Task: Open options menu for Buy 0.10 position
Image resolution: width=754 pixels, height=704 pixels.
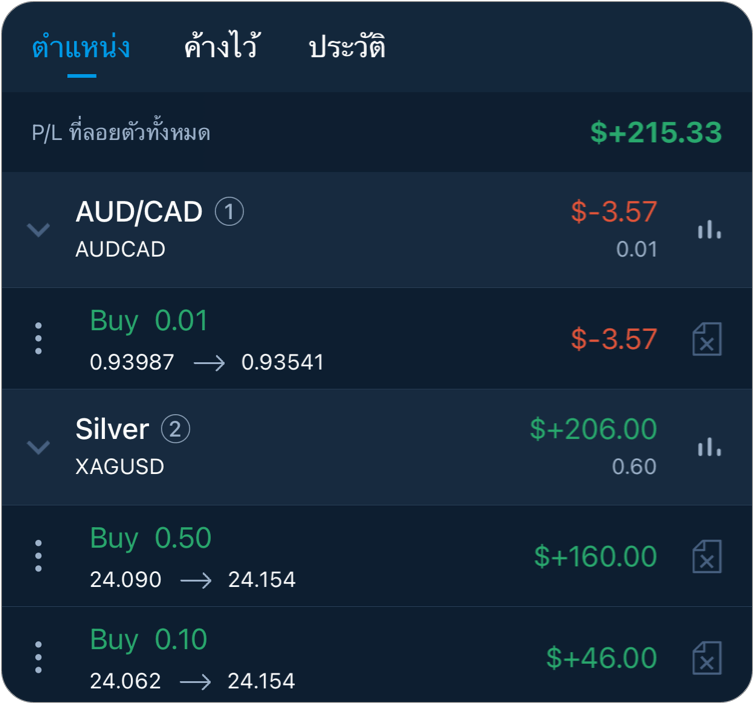Action: click(38, 657)
